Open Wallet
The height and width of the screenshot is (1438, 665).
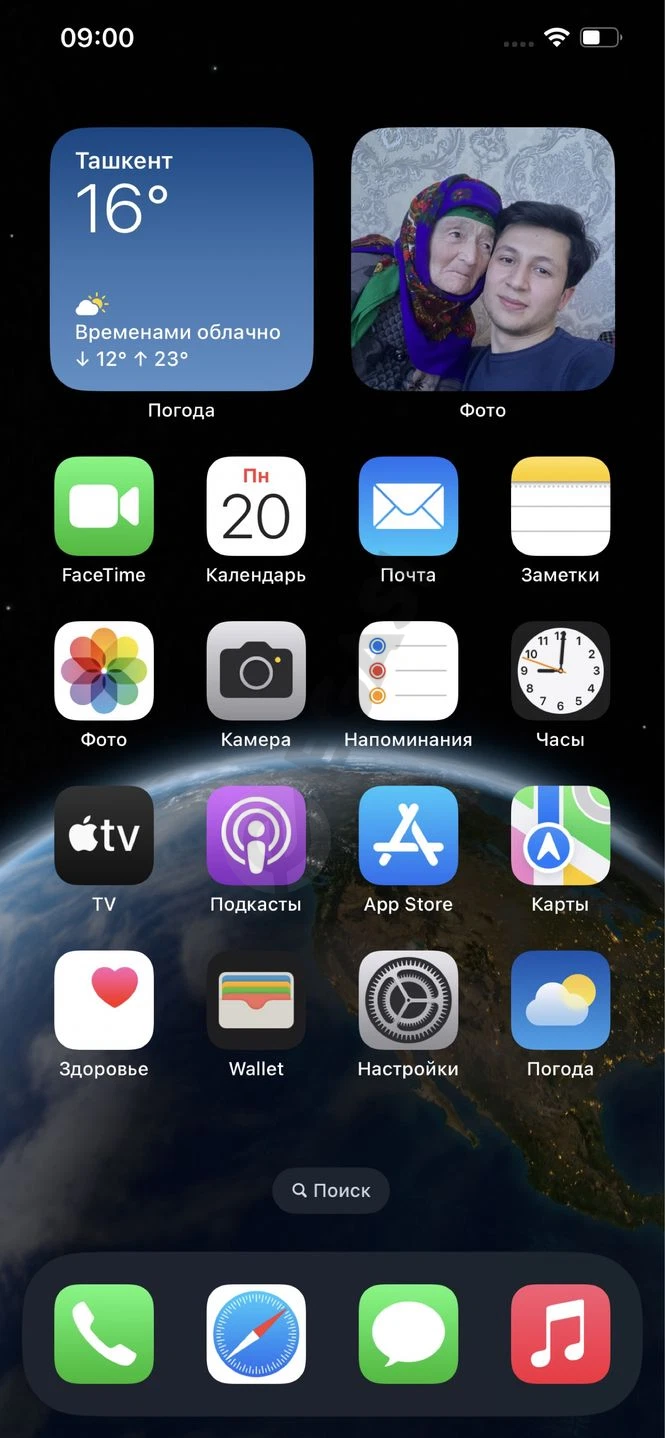pyautogui.click(x=256, y=1000)
